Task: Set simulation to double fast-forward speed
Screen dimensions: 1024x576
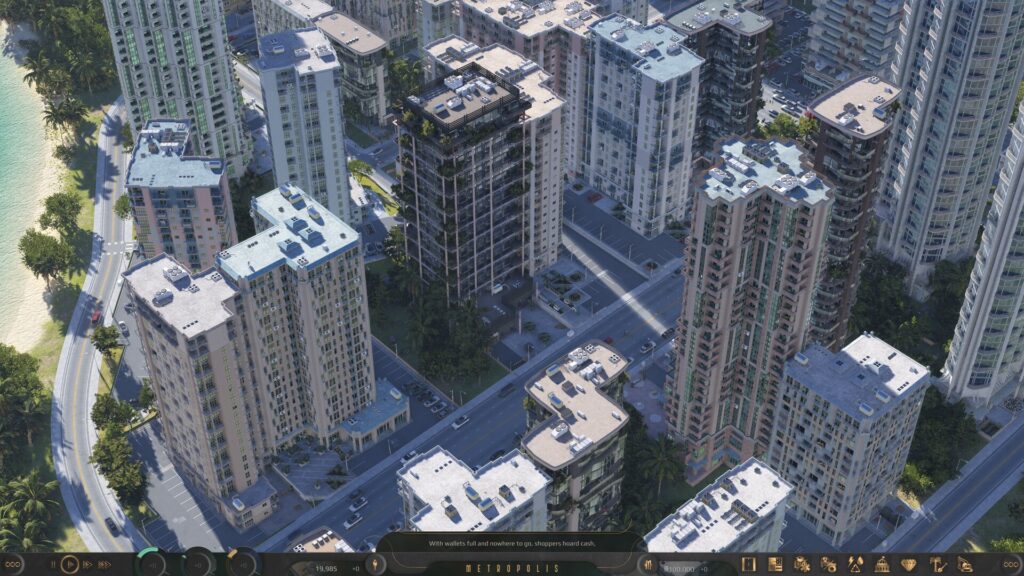Action: point(88,564)
